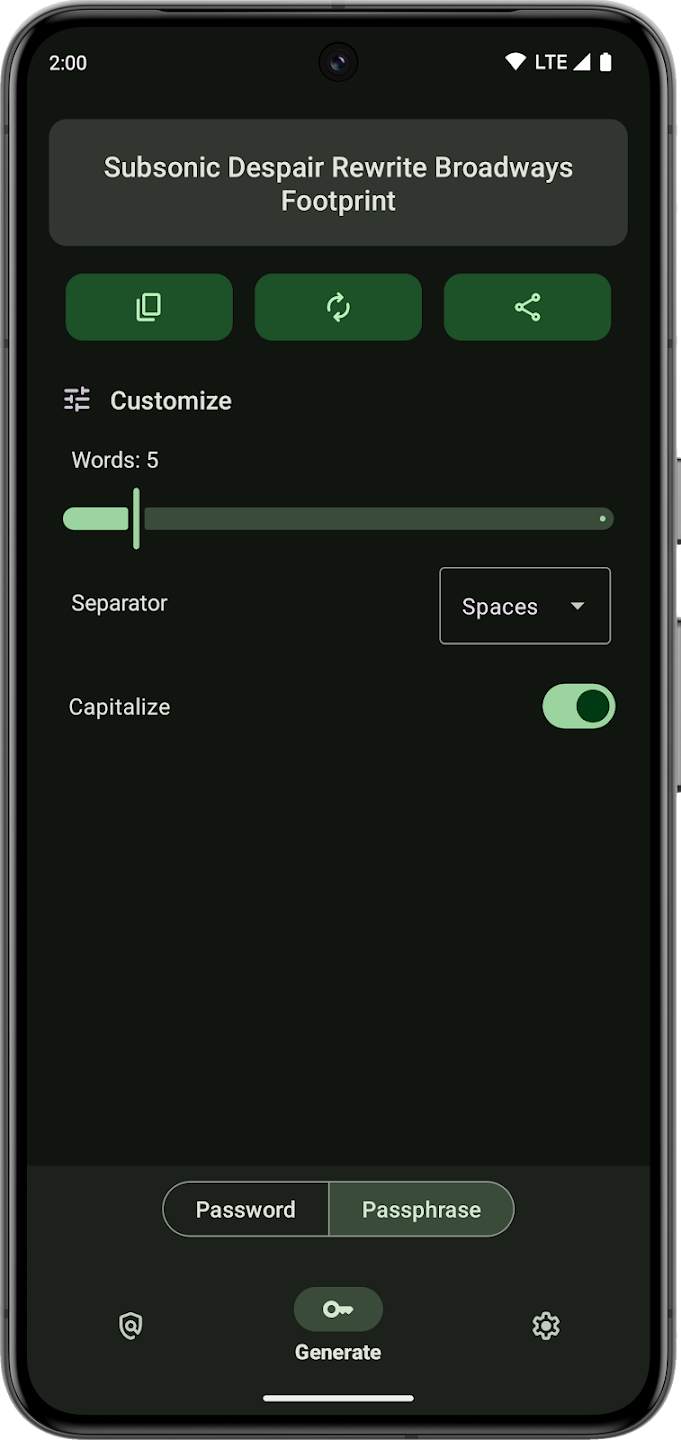Turn off the Capitalize switch
The image size is (681, 1440).
578,706
